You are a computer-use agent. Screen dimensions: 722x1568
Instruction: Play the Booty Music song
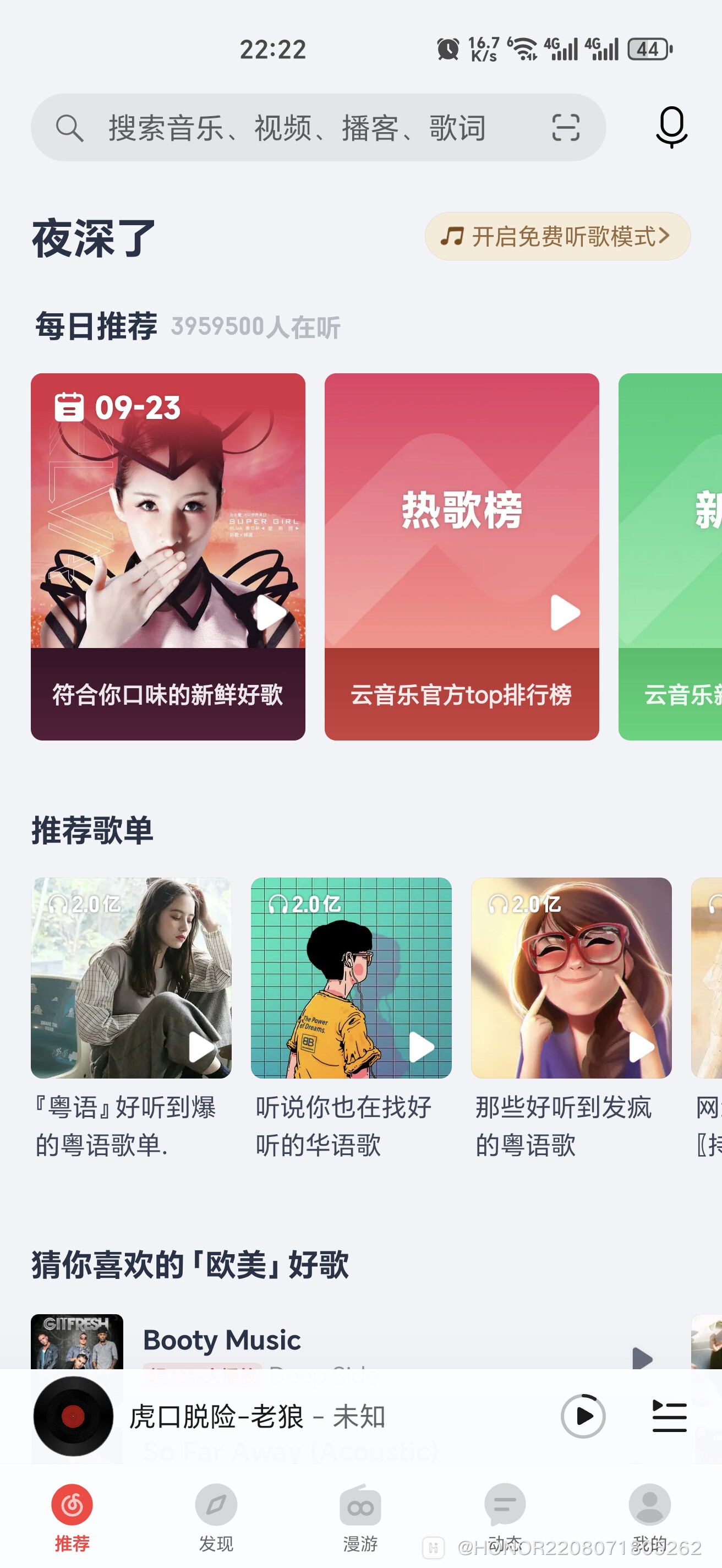click(642, 1358)
